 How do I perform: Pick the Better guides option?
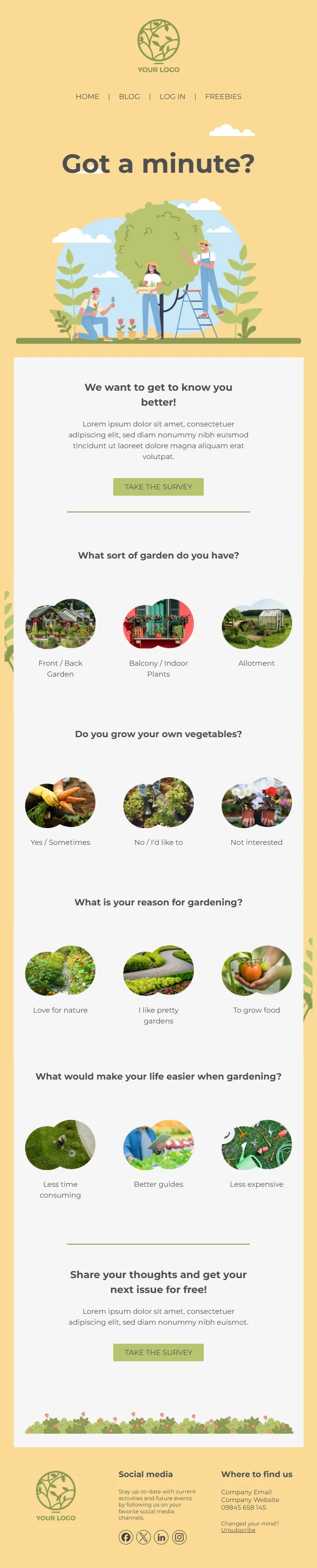pos(158,1145)
